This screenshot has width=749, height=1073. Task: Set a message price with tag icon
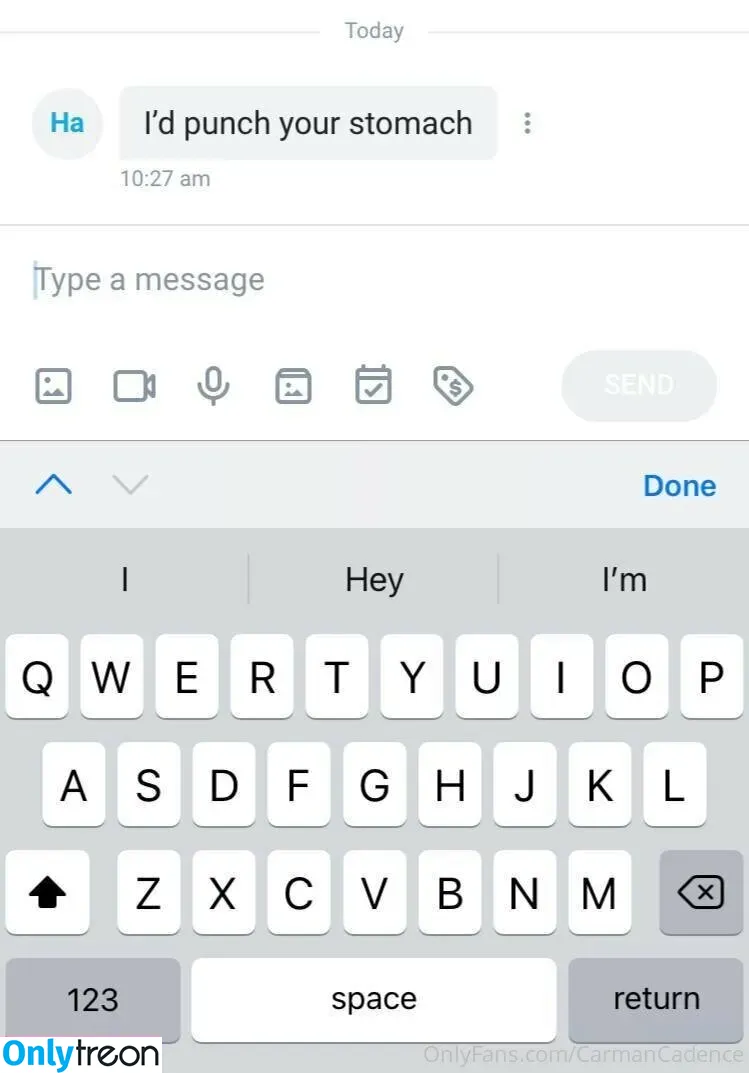pyautogui.click(x=453, y=385)
